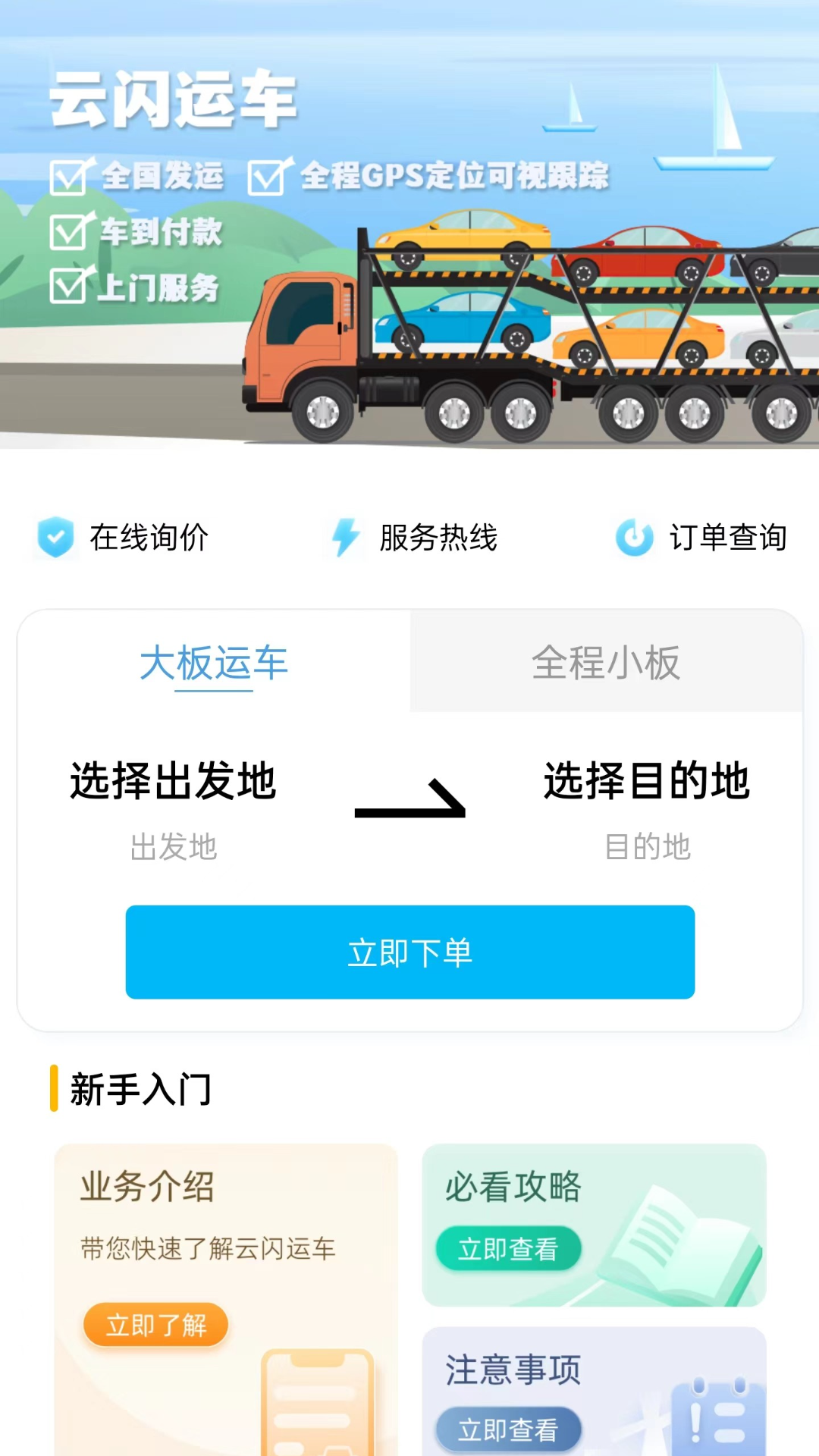Image resolution: width=819 pixels, height=1456 pixels.
Task: Open the 云闪运车 top banner
Action: pos(409,227)
